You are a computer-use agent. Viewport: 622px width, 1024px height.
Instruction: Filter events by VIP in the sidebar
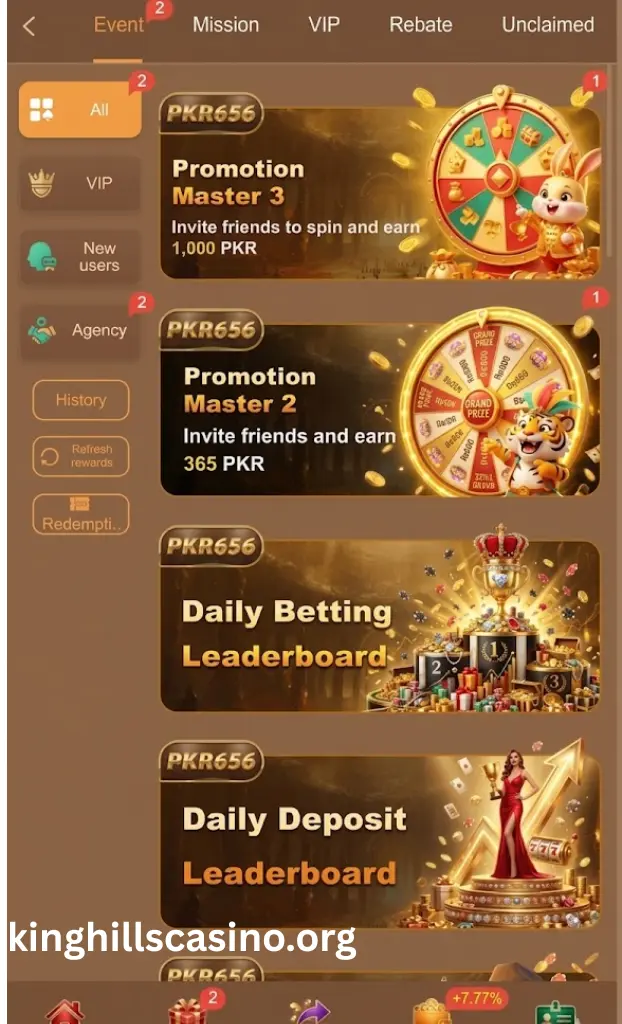80,184
